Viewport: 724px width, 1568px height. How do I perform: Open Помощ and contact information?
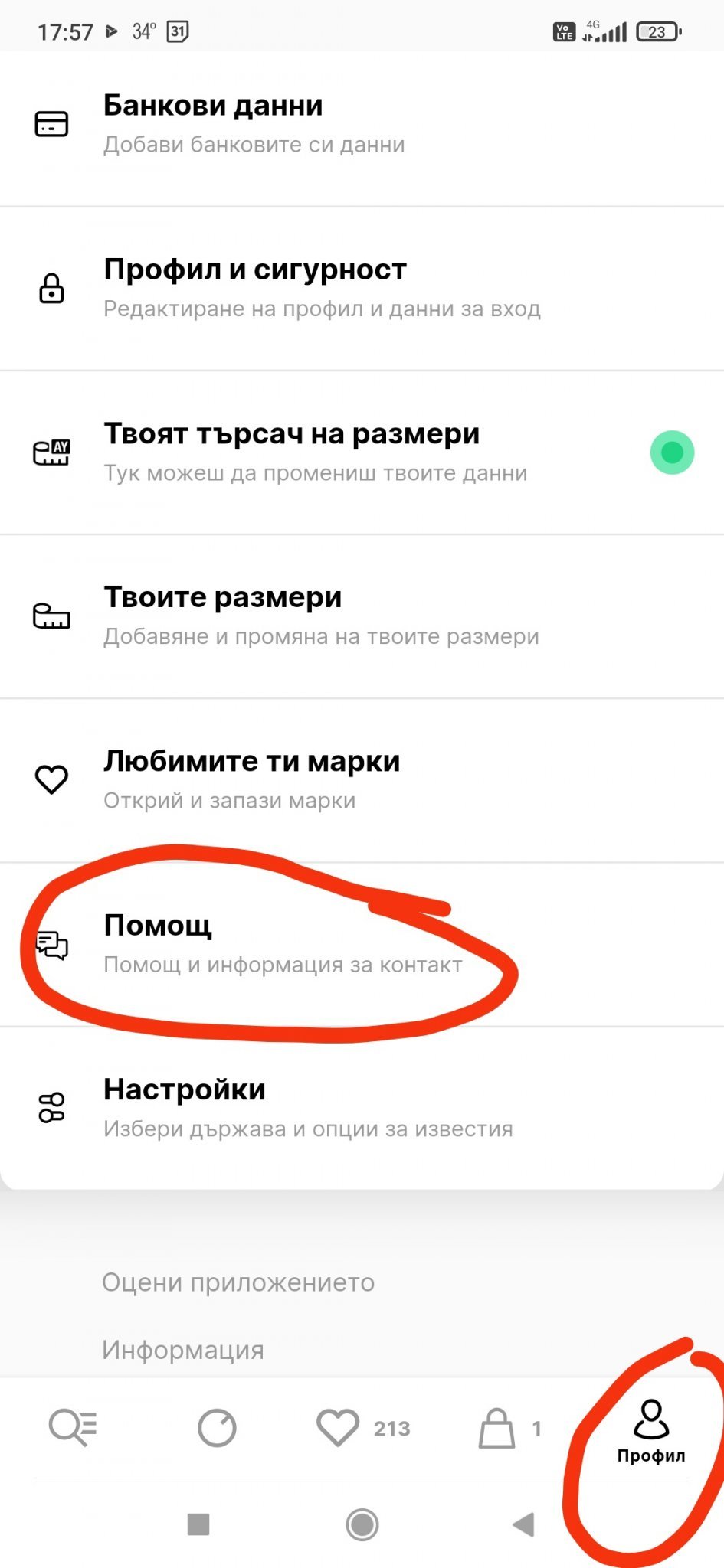(x=362, y=943)
